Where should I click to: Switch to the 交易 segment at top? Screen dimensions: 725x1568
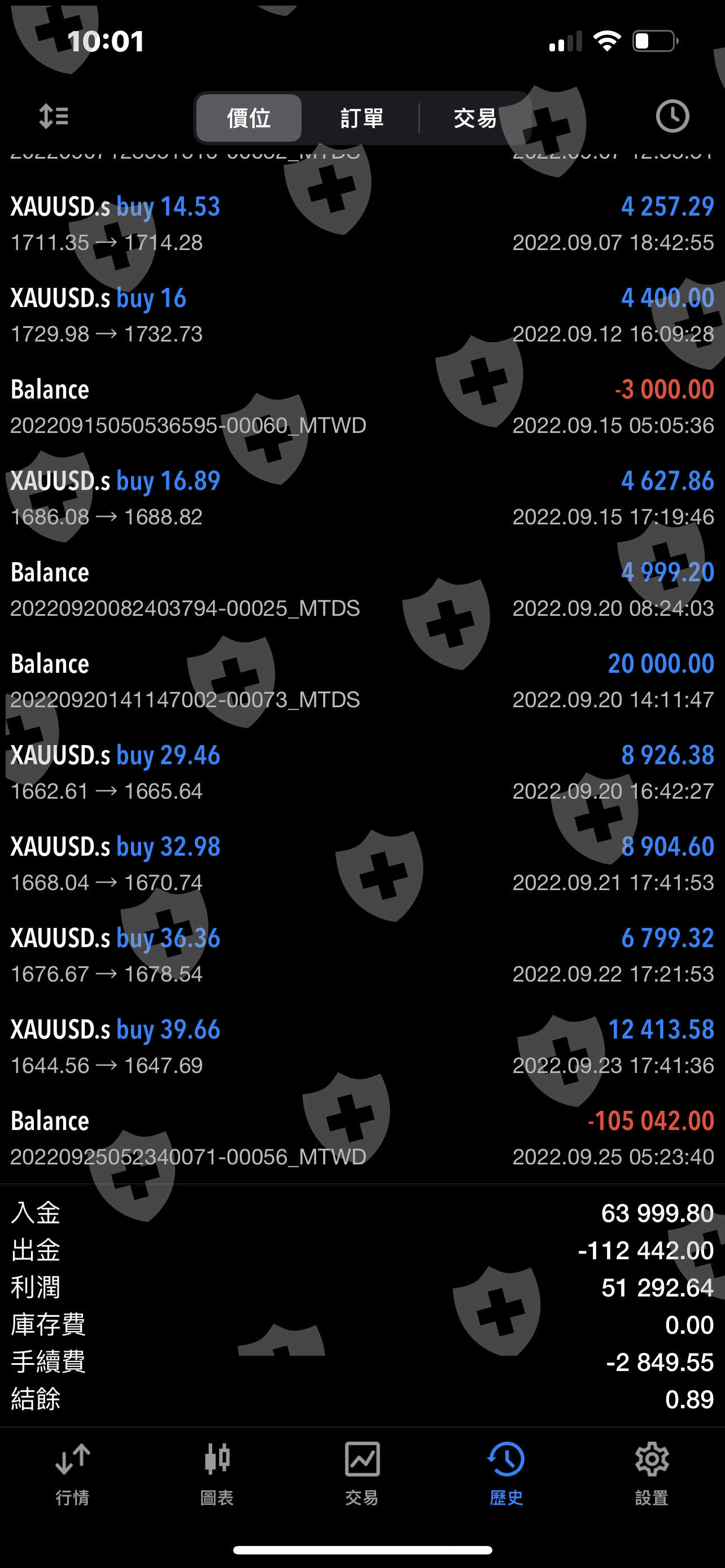pos(475,118)
